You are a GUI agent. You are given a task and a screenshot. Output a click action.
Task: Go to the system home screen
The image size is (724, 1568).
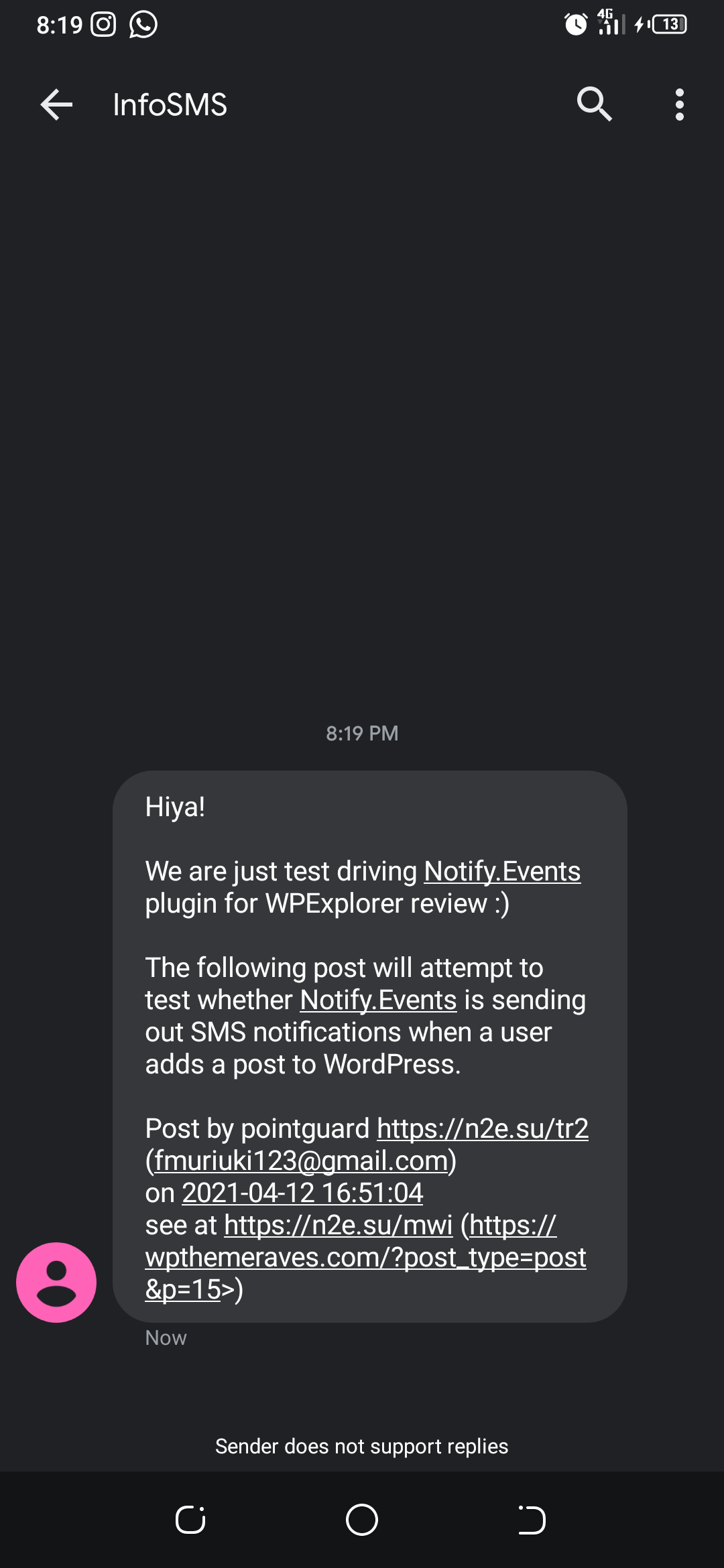coord(362,1519)
